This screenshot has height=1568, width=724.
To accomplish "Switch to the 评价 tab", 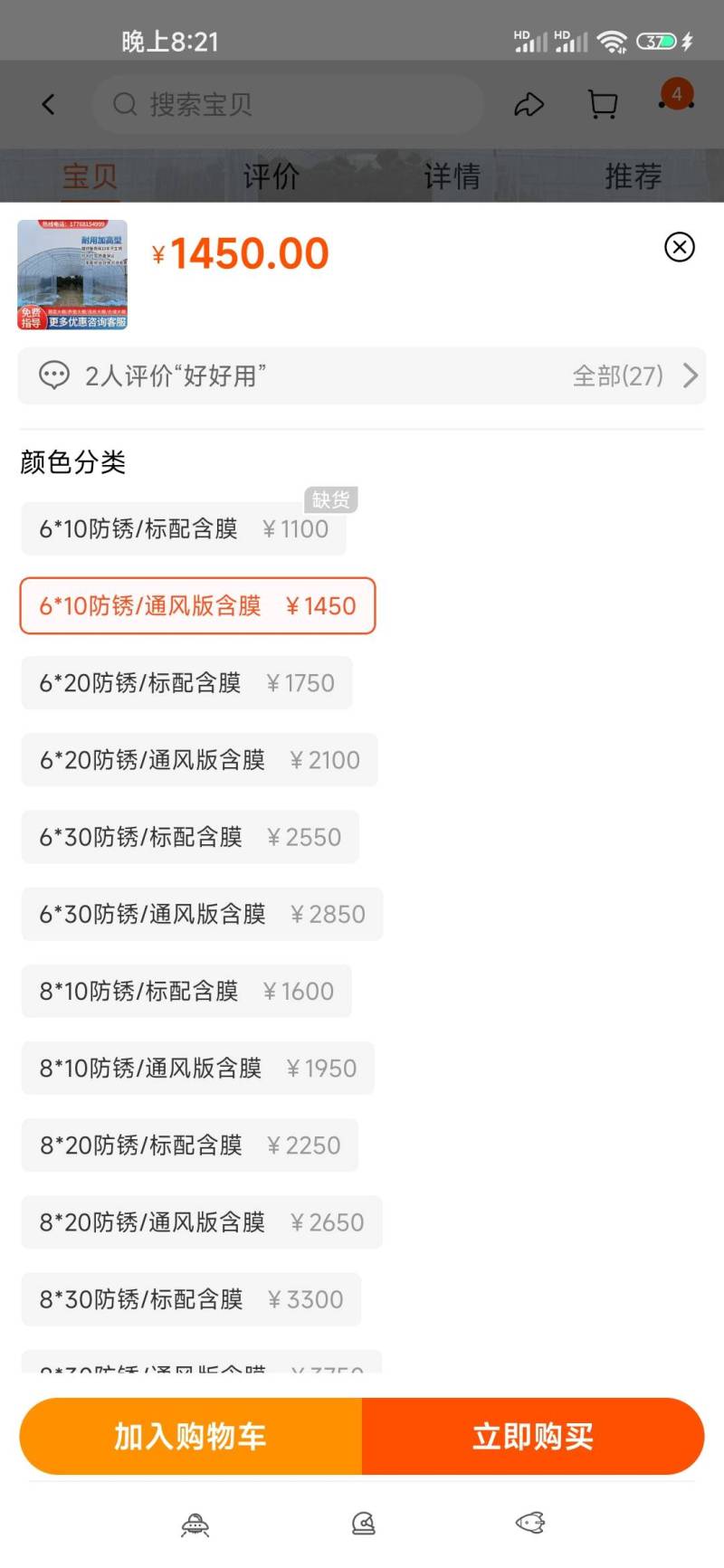I will [271, 176].
